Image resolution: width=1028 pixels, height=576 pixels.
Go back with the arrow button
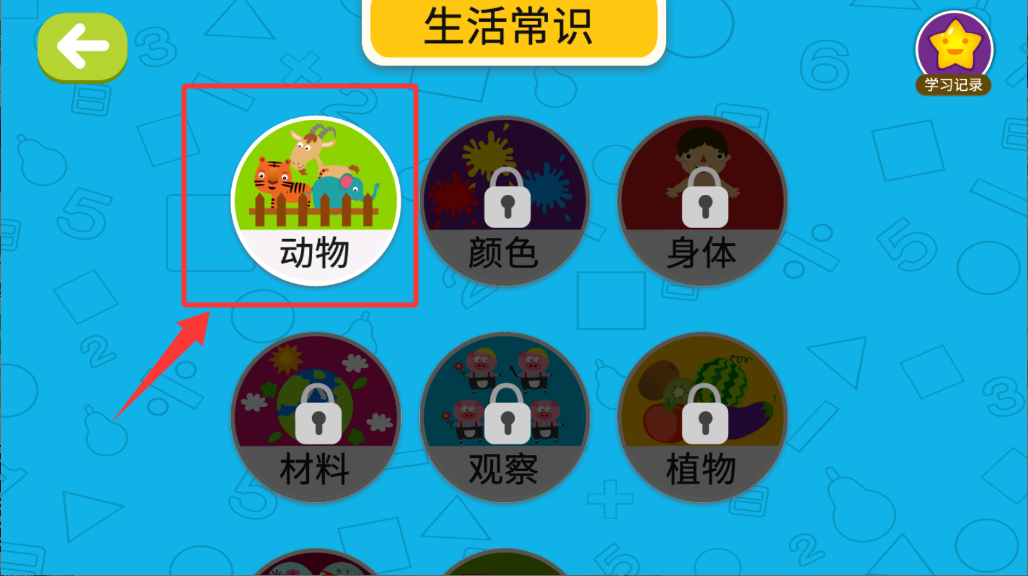pos(82,46)
